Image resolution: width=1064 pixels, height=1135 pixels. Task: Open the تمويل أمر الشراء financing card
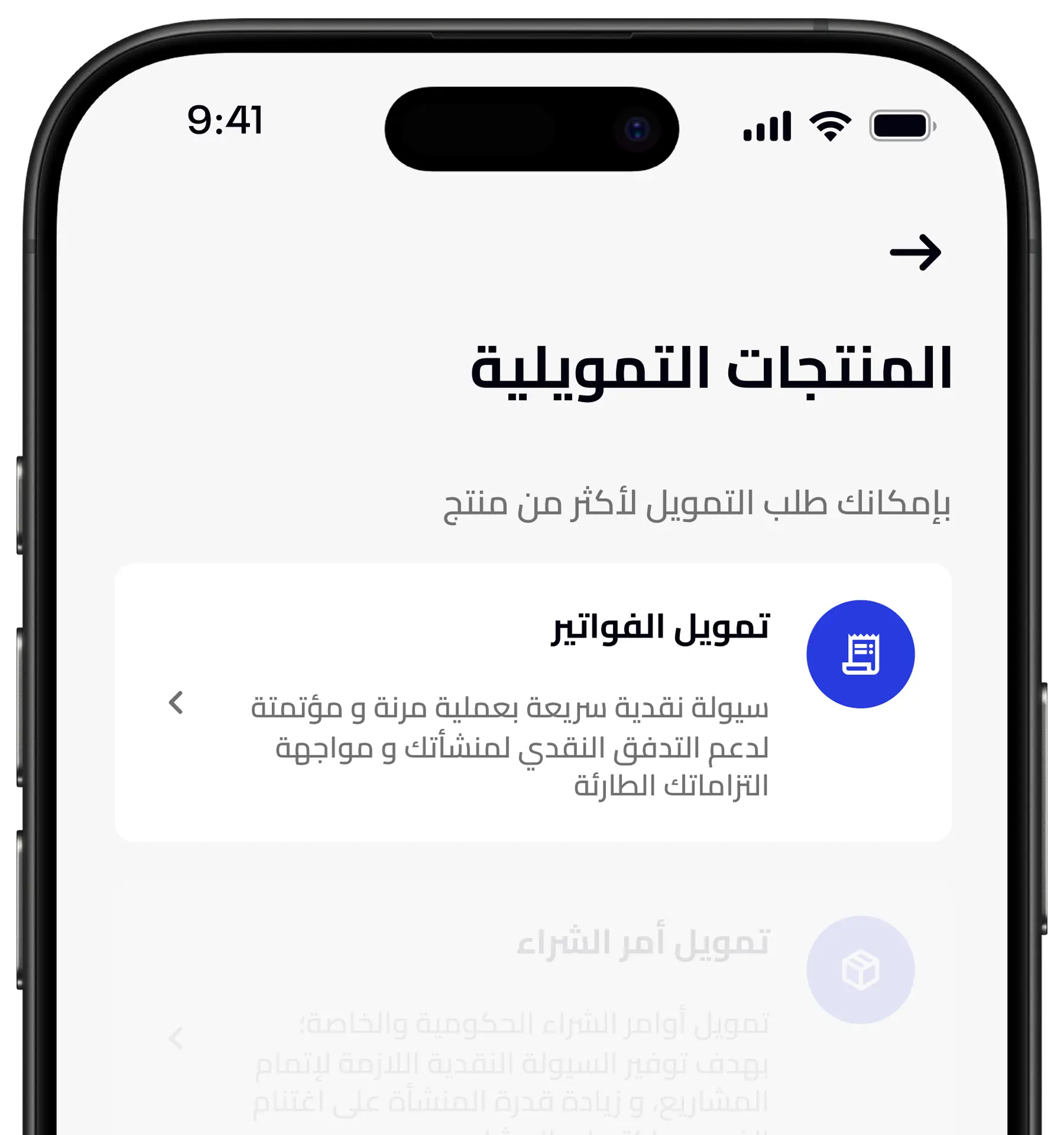[532, 1017]
